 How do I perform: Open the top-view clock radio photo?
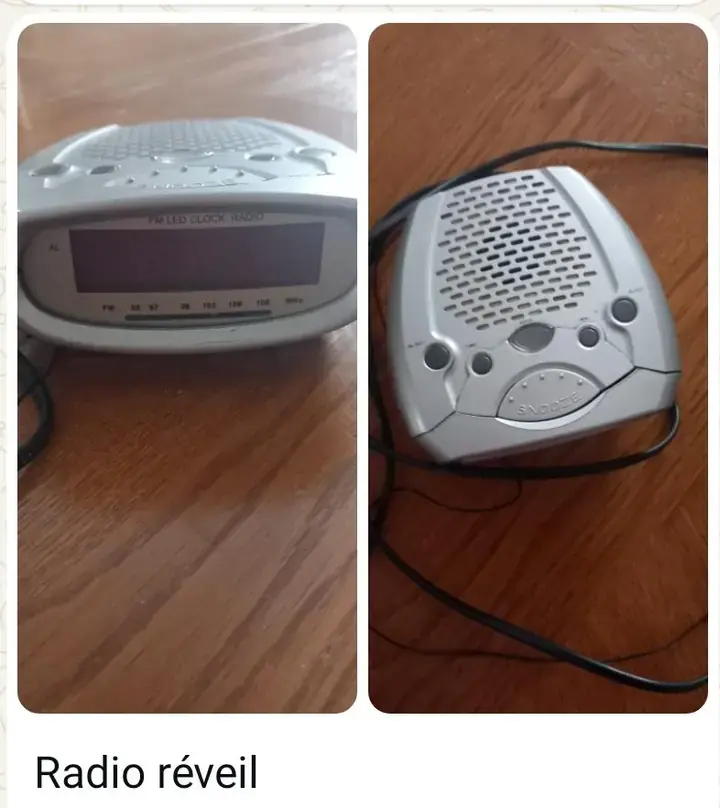(538, 368)
